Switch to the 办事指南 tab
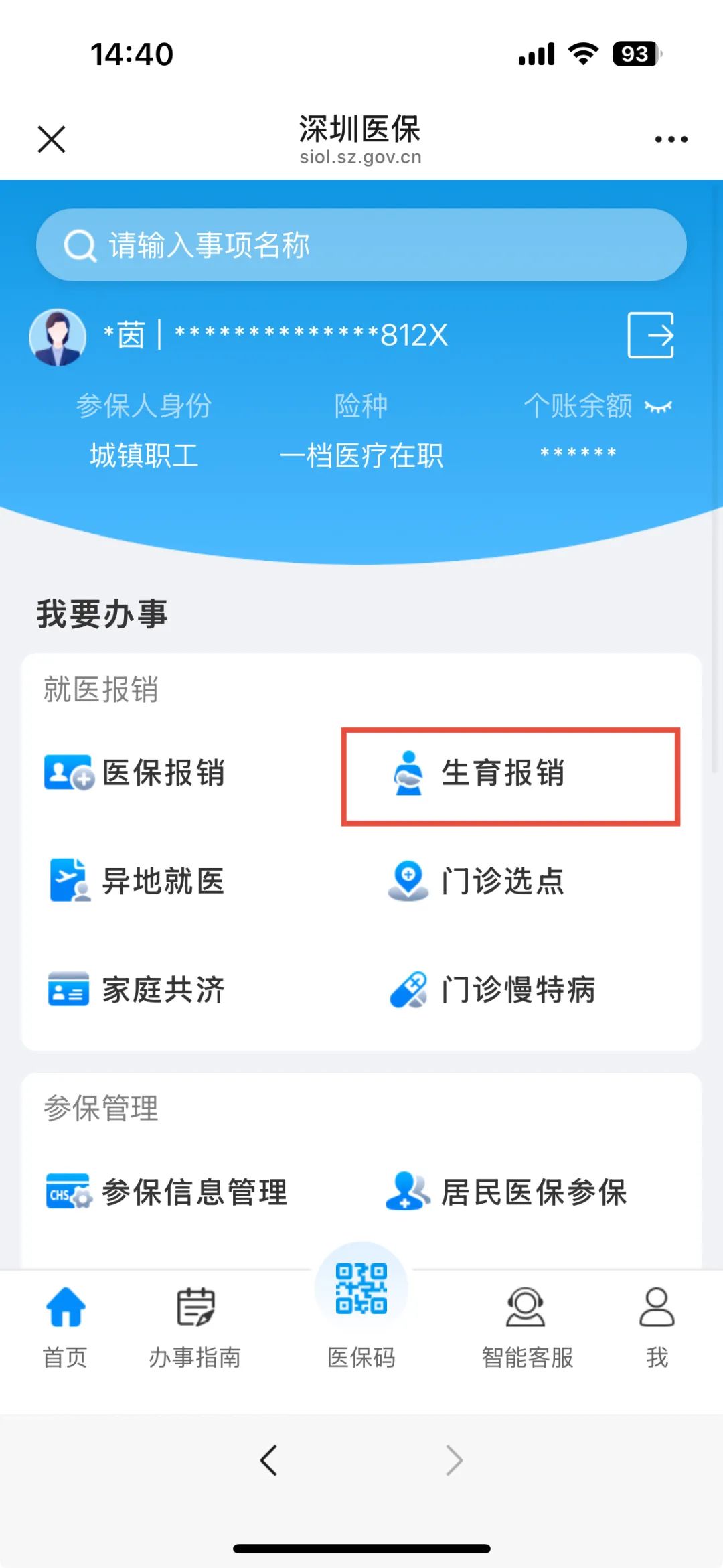Screen dimensions: 723x1568 click(195, 1326)
